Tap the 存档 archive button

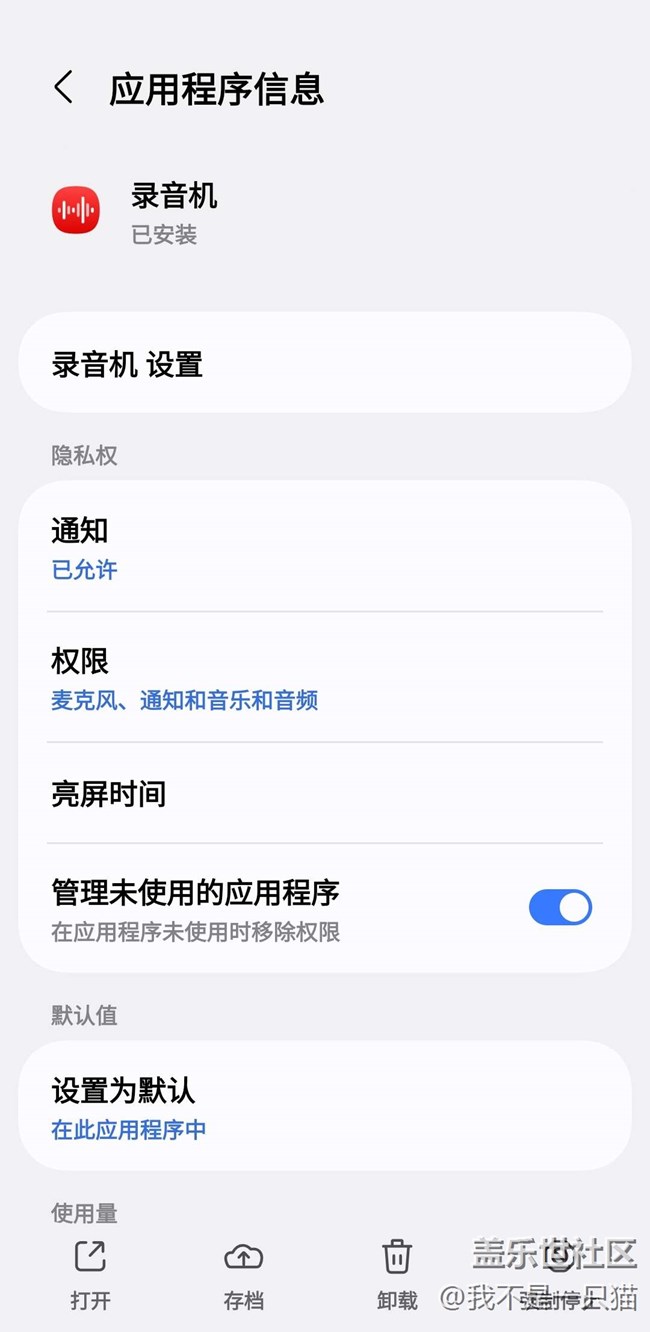243,1273
